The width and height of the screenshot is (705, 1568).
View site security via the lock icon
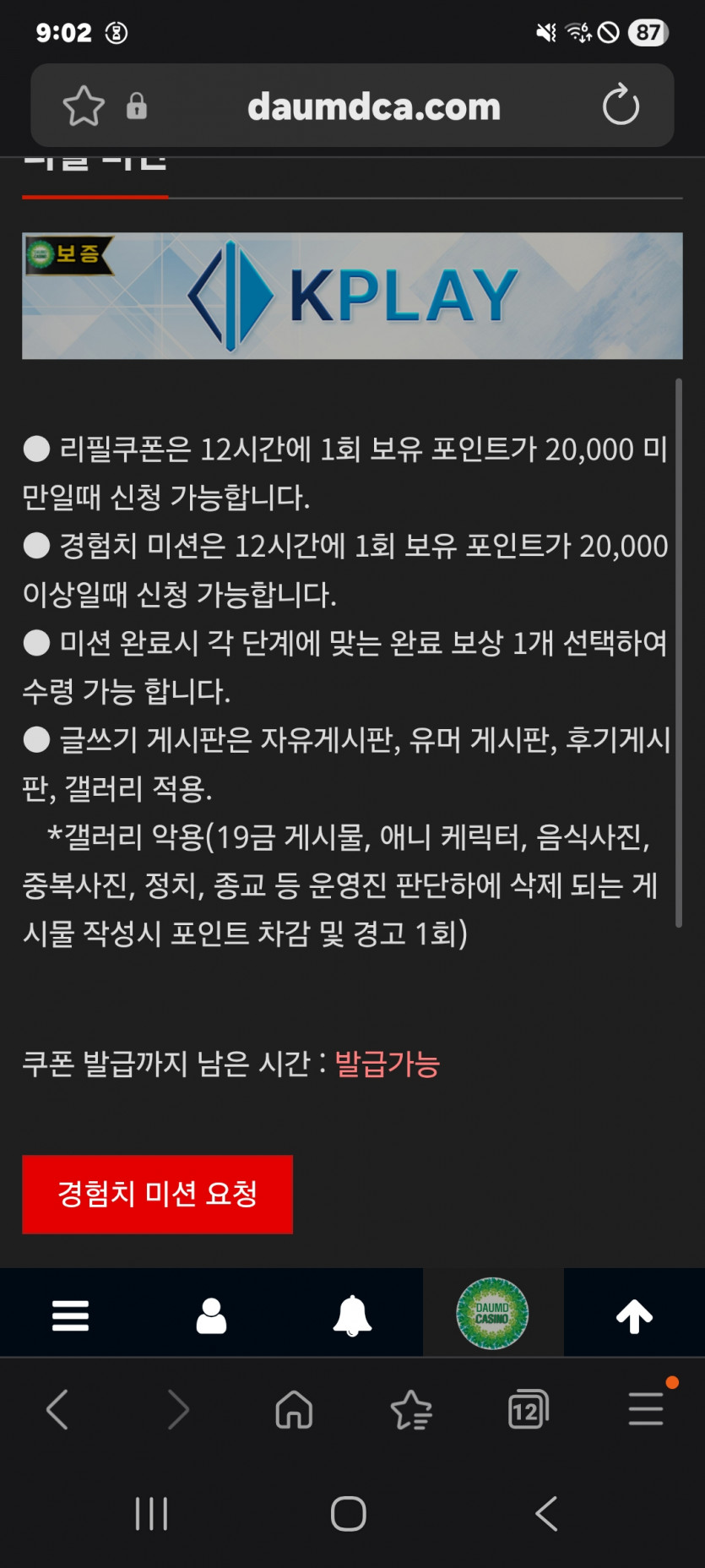(x=138, y=105)
